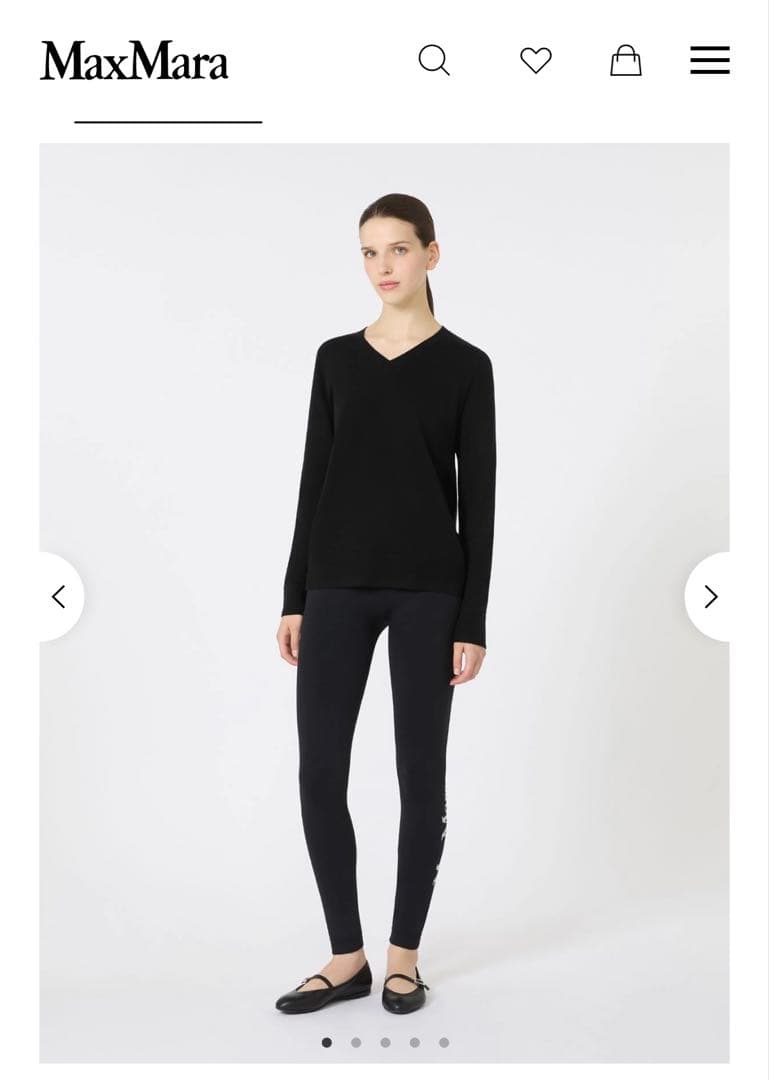
Task: Open the hamburger menu
Action: 710,60
